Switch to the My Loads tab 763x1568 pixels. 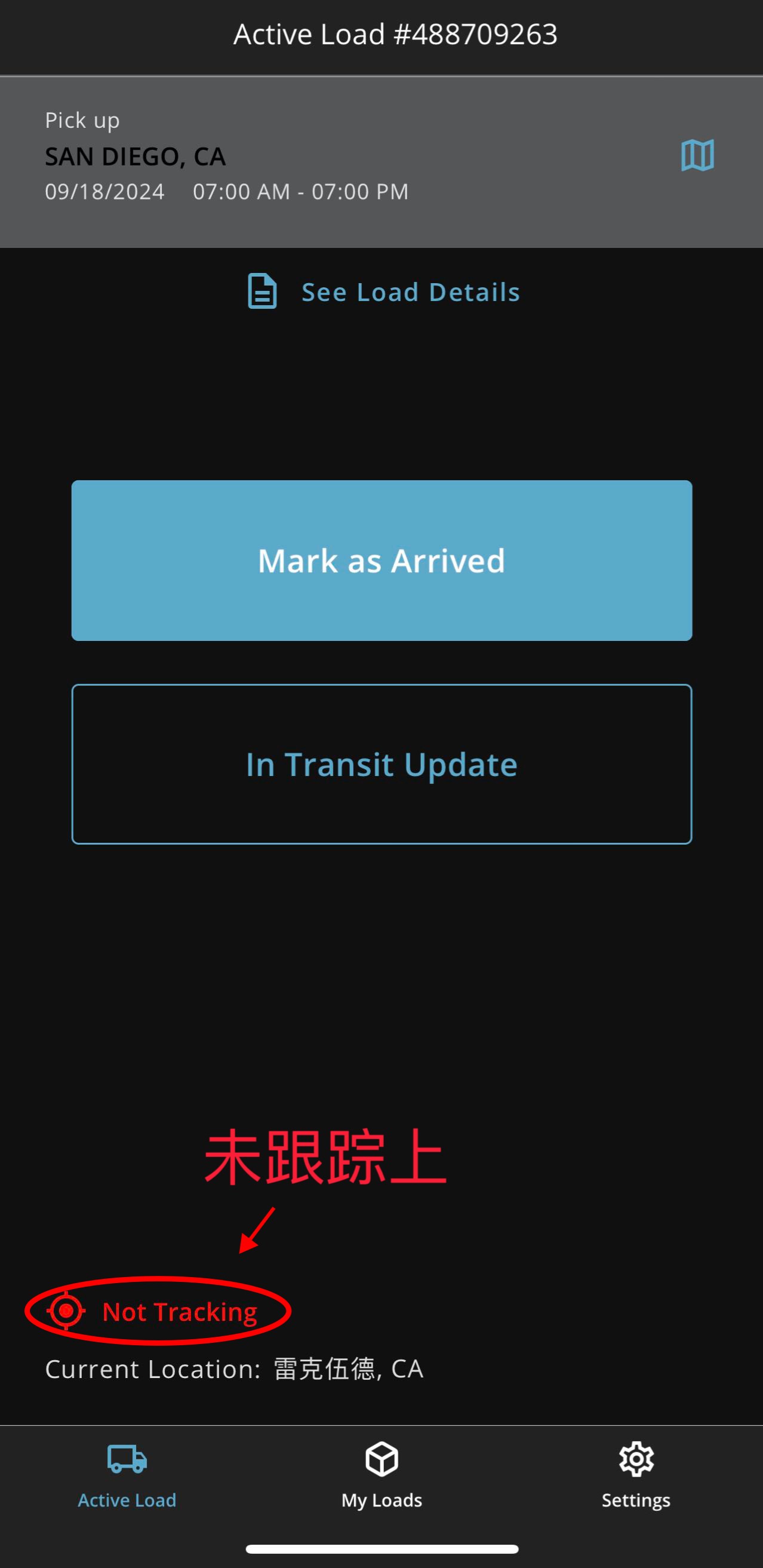coord(381,1475)
